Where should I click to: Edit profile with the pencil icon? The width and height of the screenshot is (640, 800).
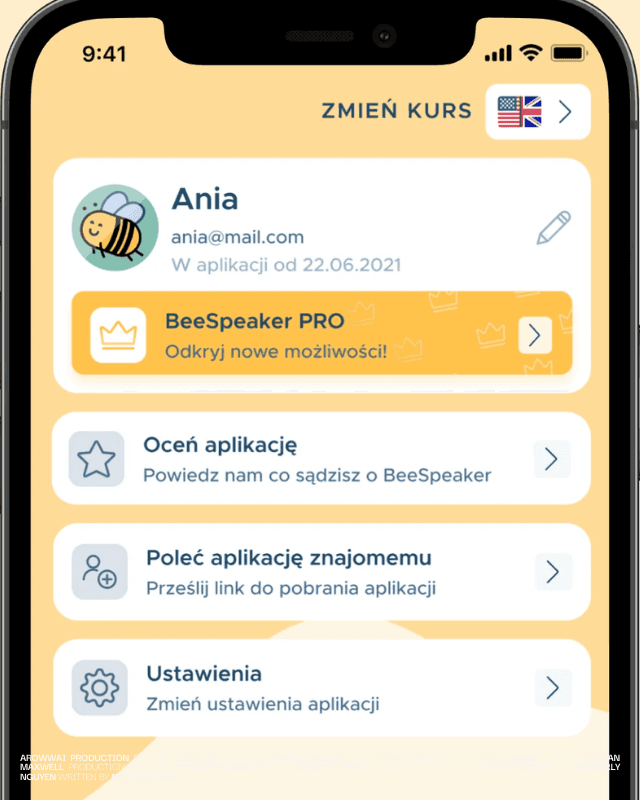553,228
